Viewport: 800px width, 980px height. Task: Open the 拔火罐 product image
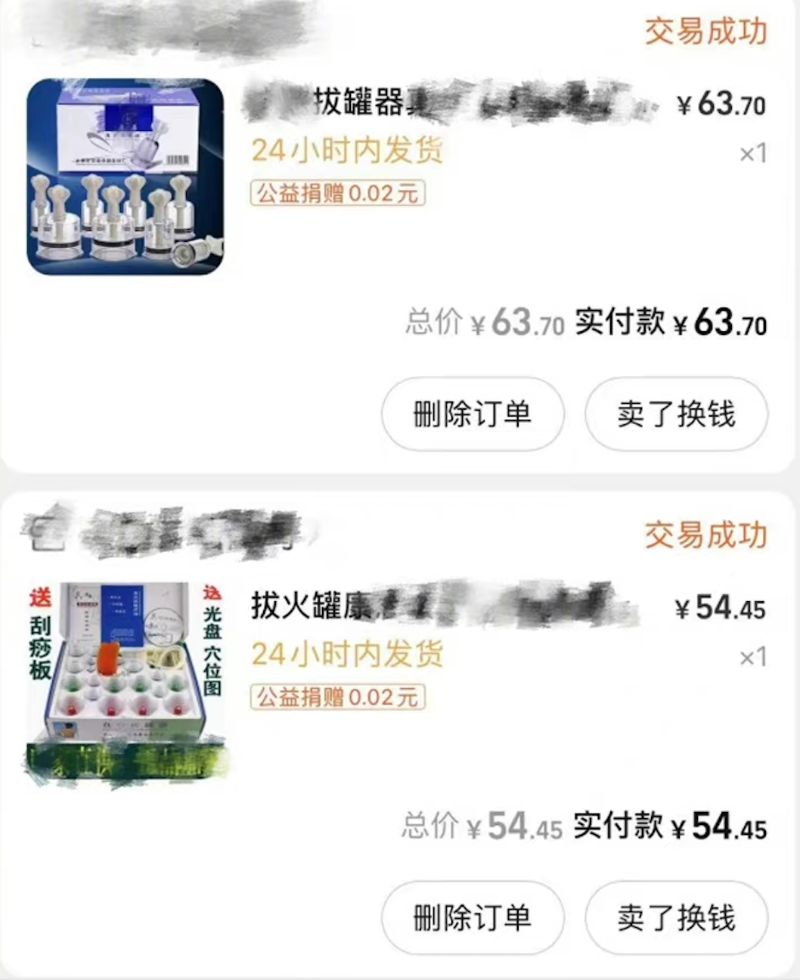[126, 680]
